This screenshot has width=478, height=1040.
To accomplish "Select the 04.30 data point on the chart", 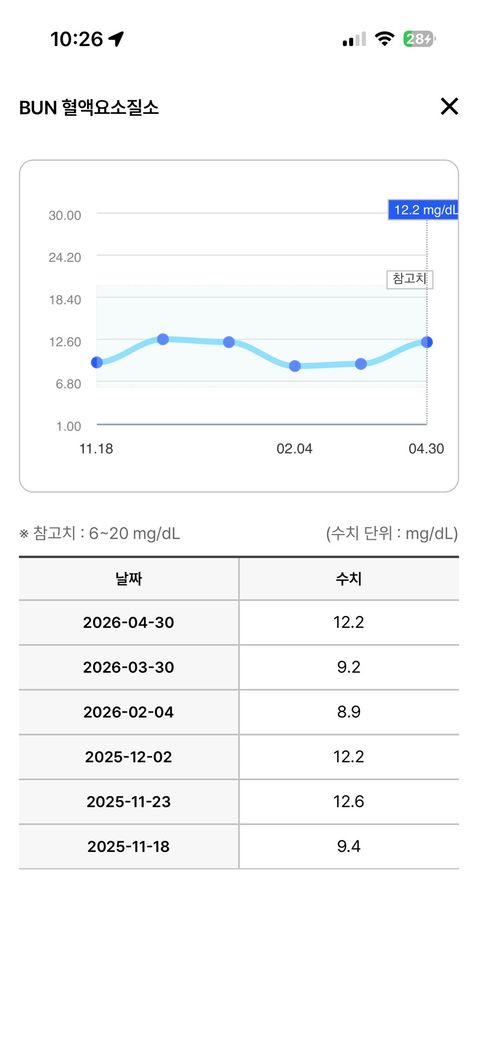I will [x=427, y=342].
